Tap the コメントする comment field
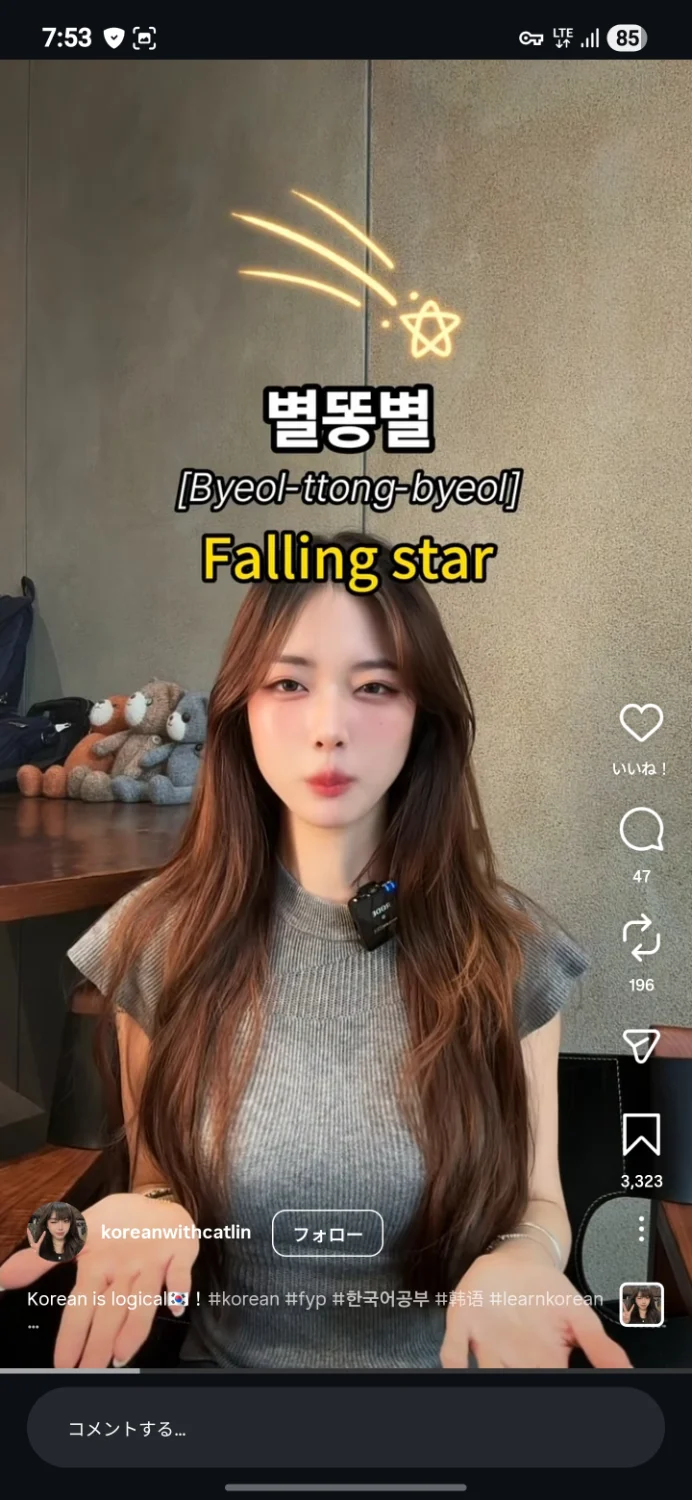Screen dimensions: 692x1500 click(x=345, y=1428)
